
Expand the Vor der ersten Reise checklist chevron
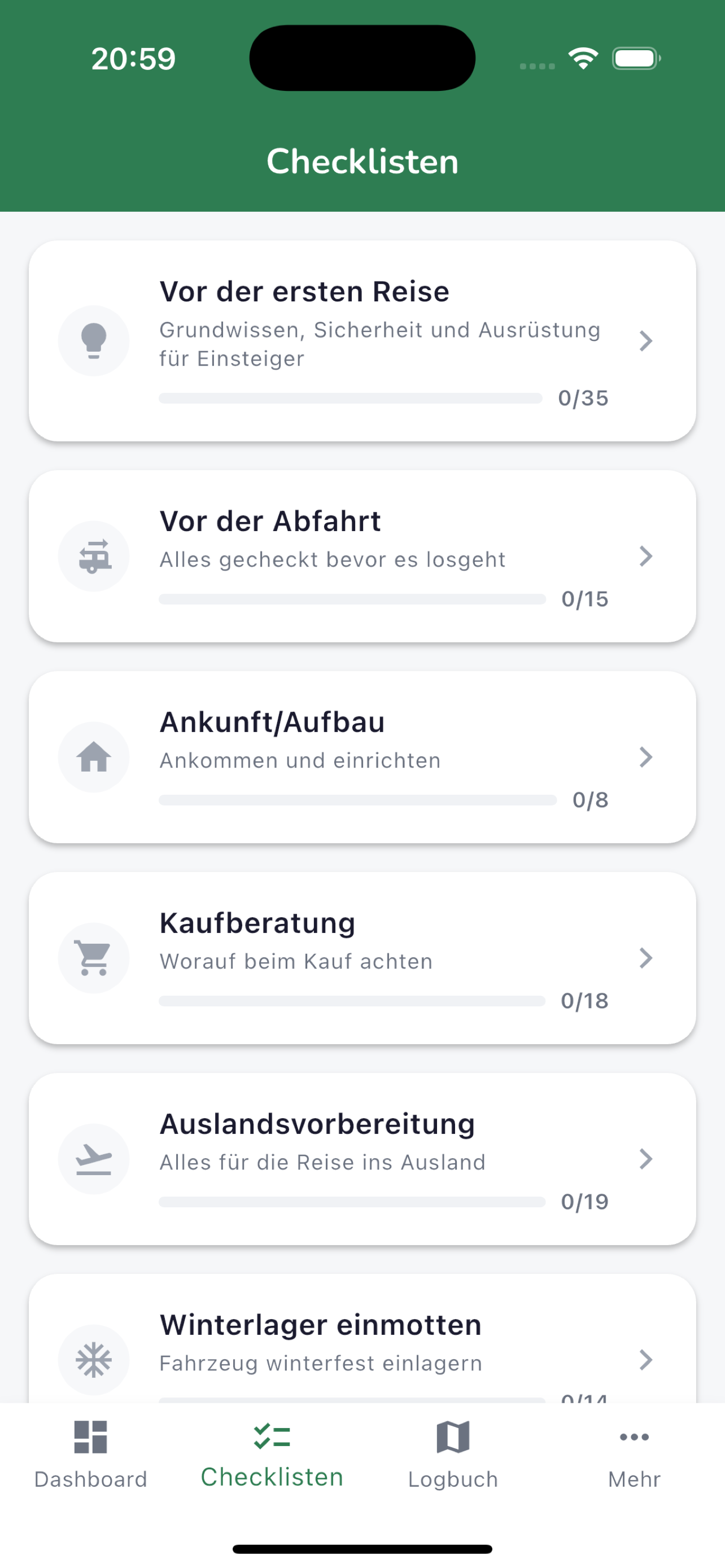coord(646,341)
